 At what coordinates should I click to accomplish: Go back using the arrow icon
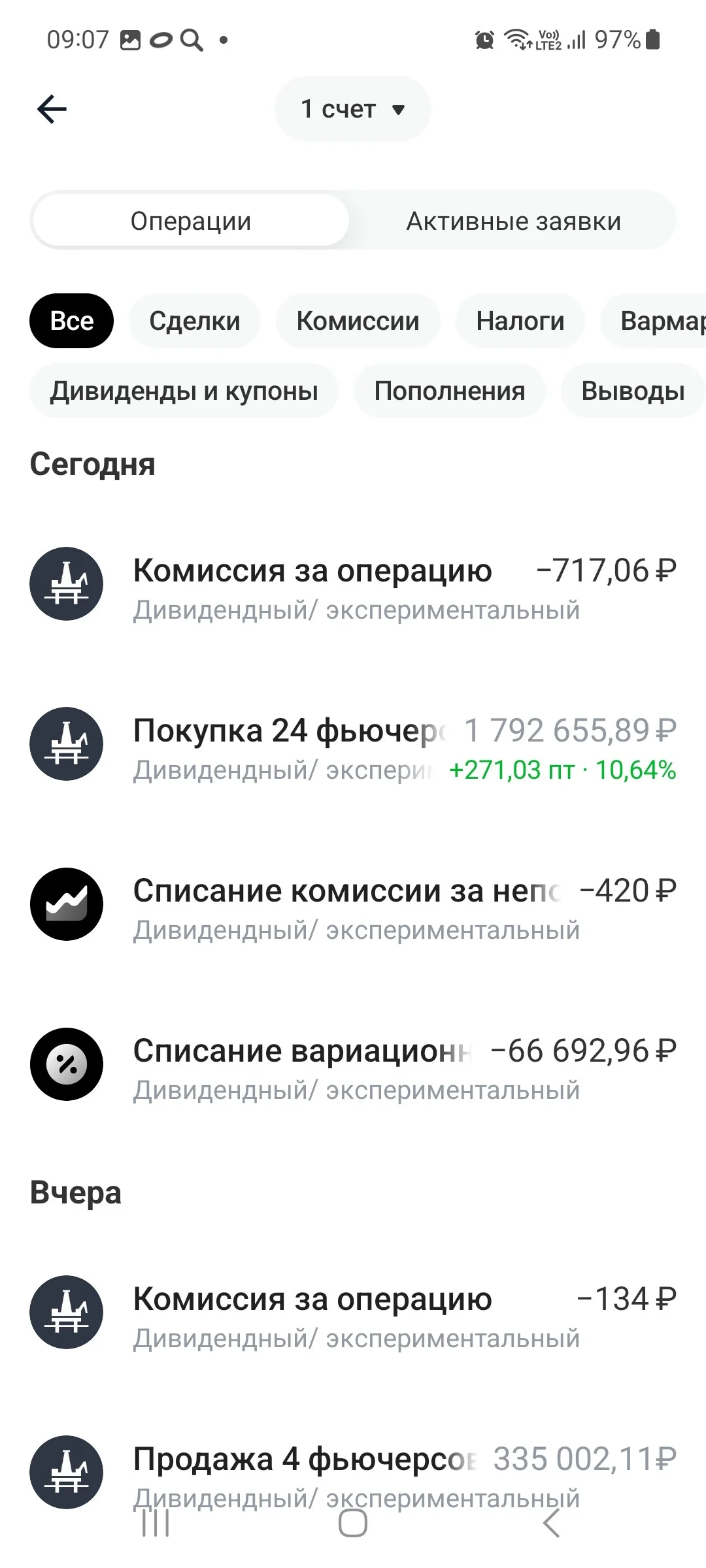52,109
